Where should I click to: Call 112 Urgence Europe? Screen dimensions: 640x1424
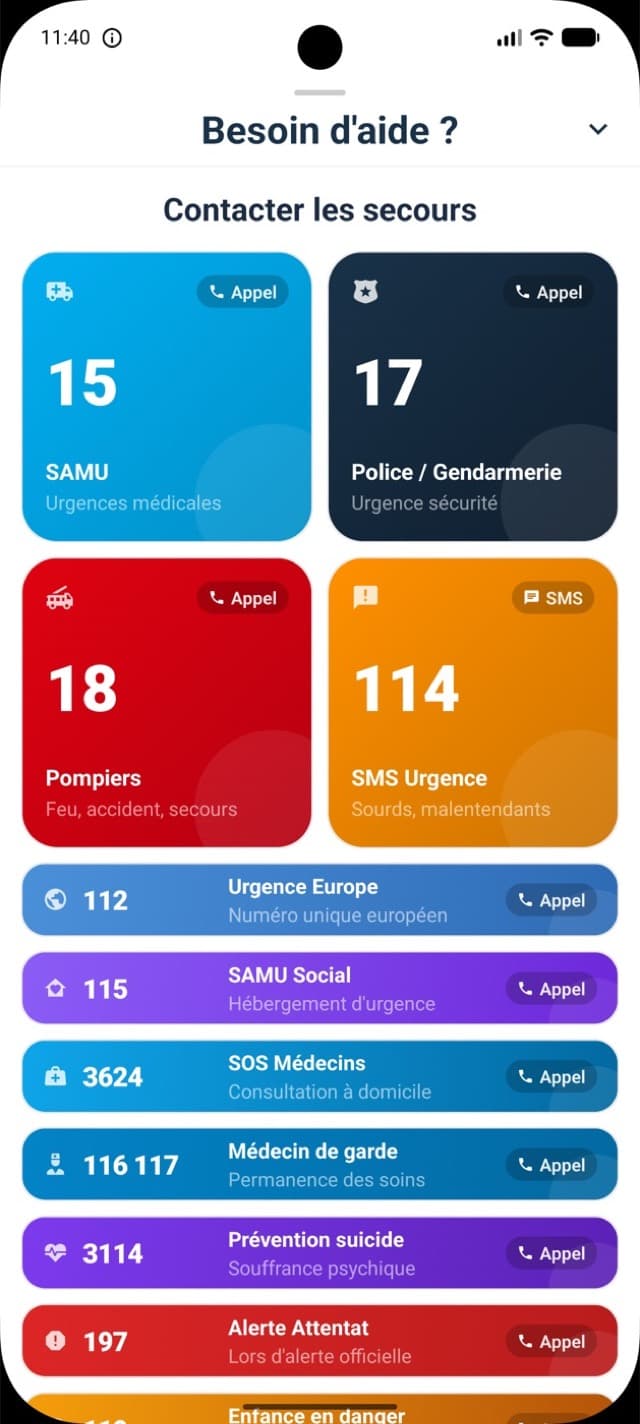(x=320, y=900)
